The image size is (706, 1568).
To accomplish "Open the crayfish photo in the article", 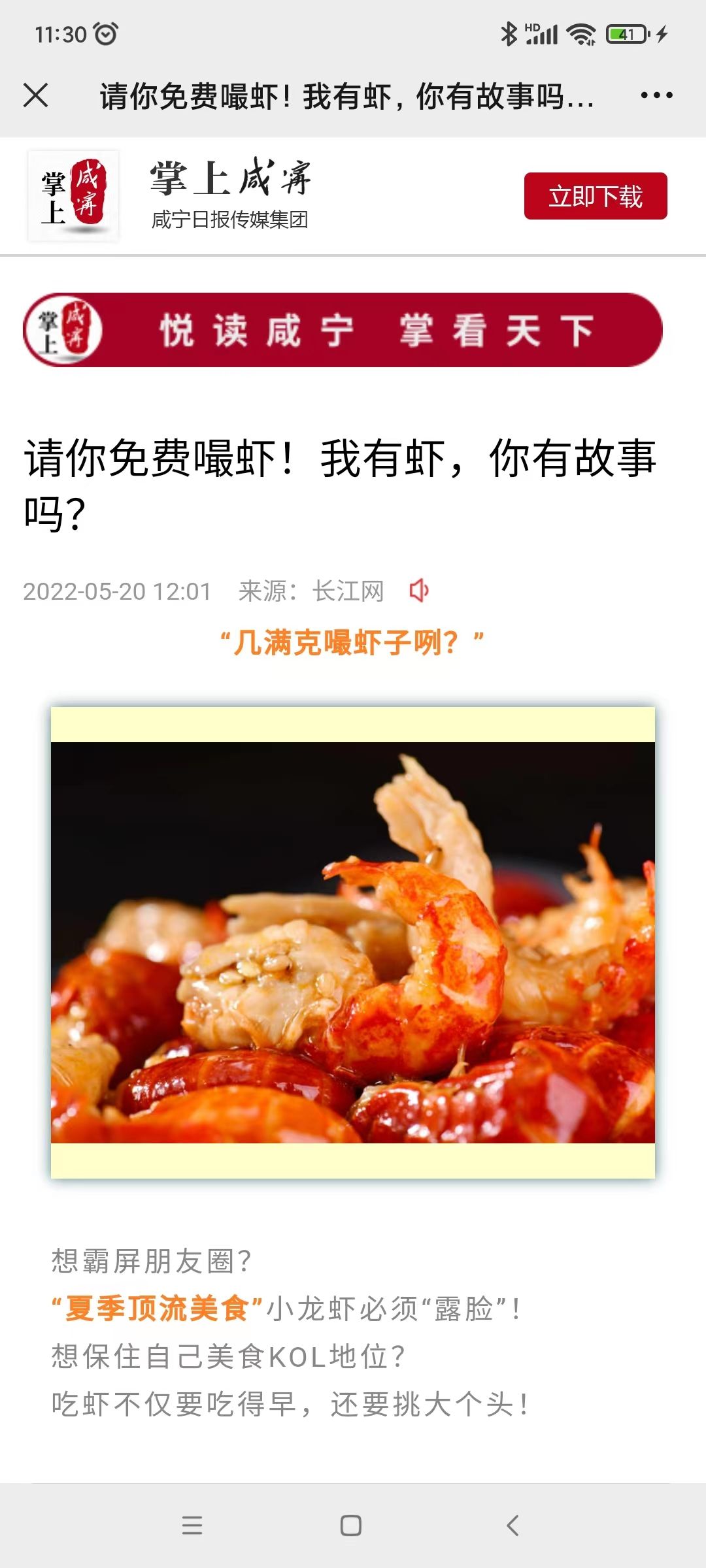I will click(353, 942).
